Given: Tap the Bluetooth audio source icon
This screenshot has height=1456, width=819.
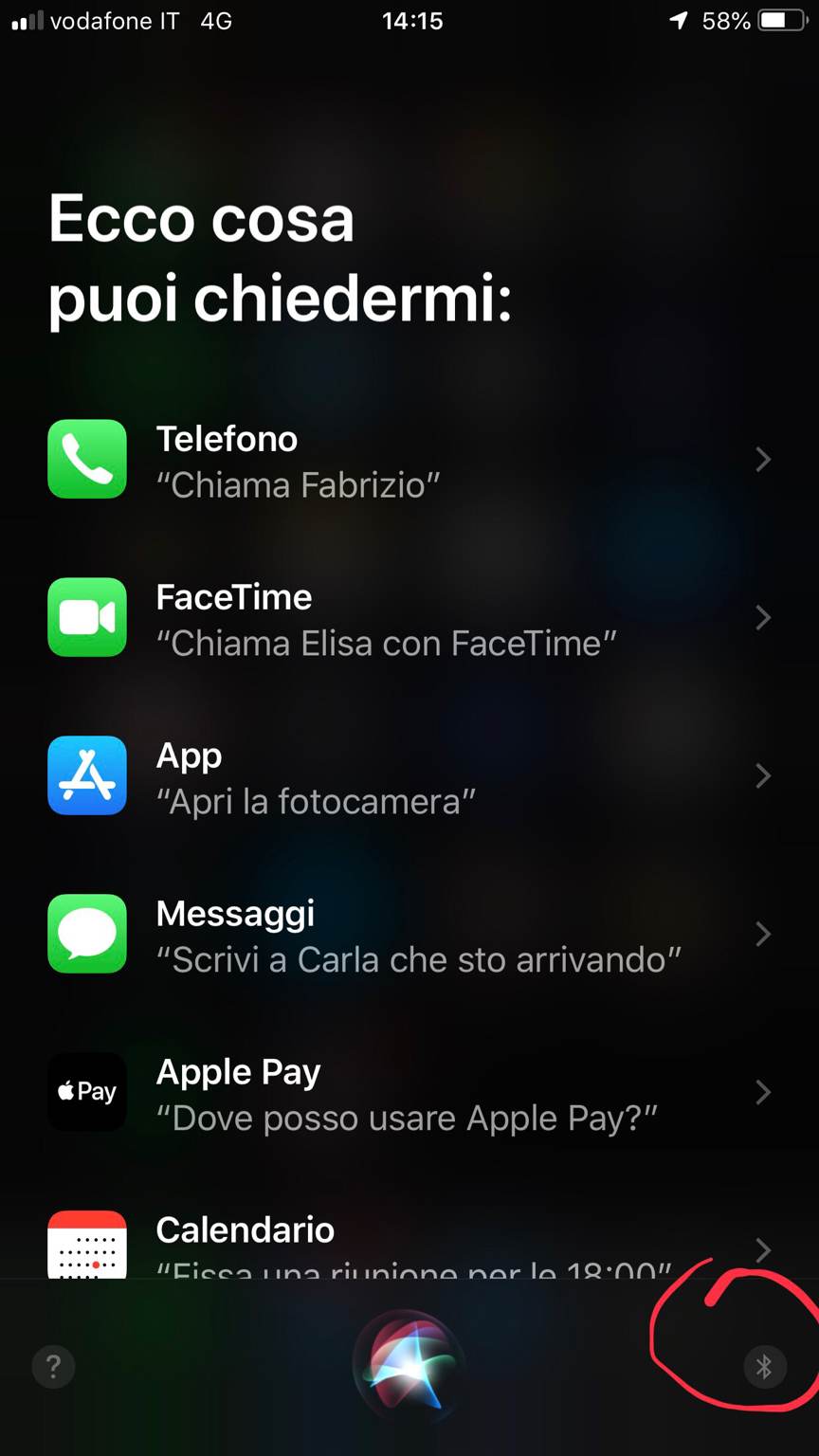Looking at the screenshot, I should coord(764,1367).
